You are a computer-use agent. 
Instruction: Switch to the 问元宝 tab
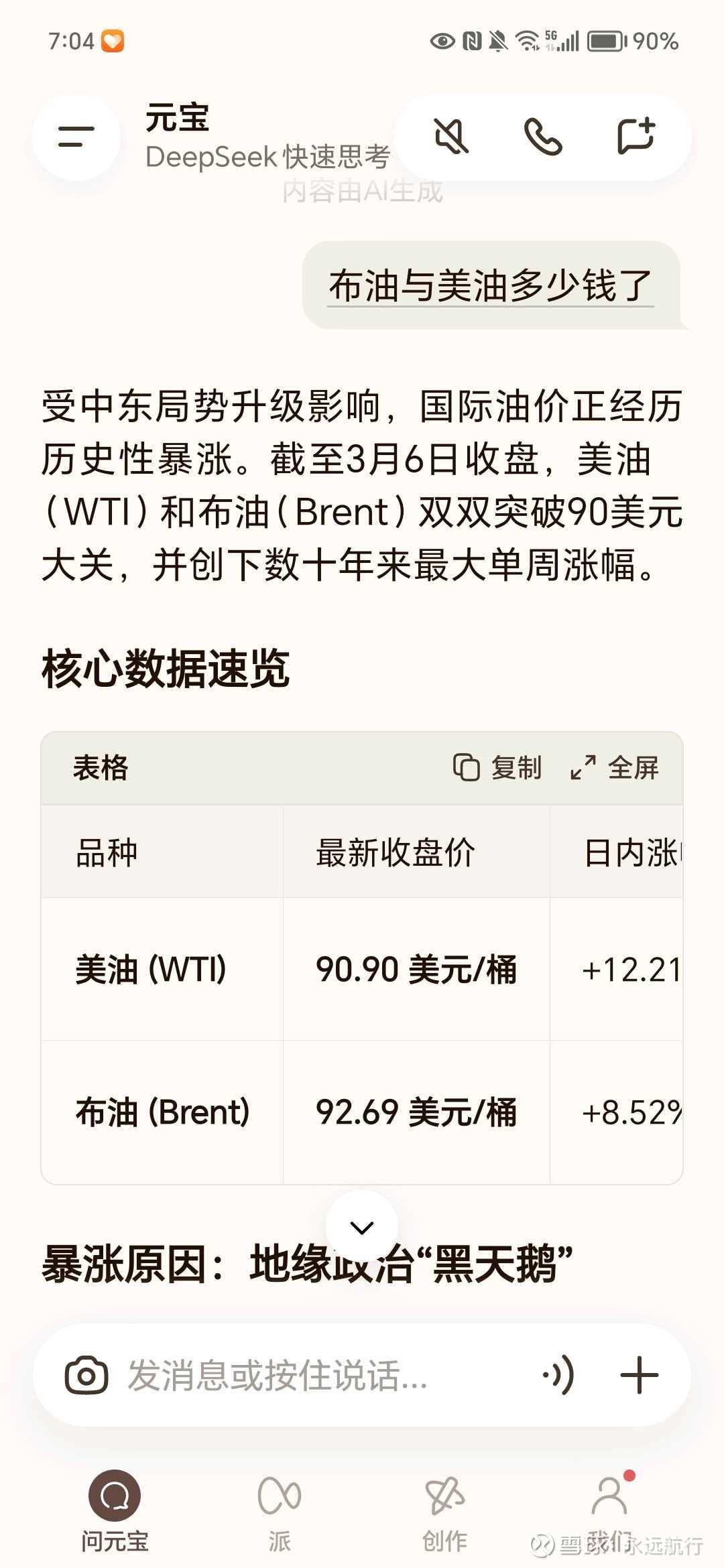coord(115,1512)
